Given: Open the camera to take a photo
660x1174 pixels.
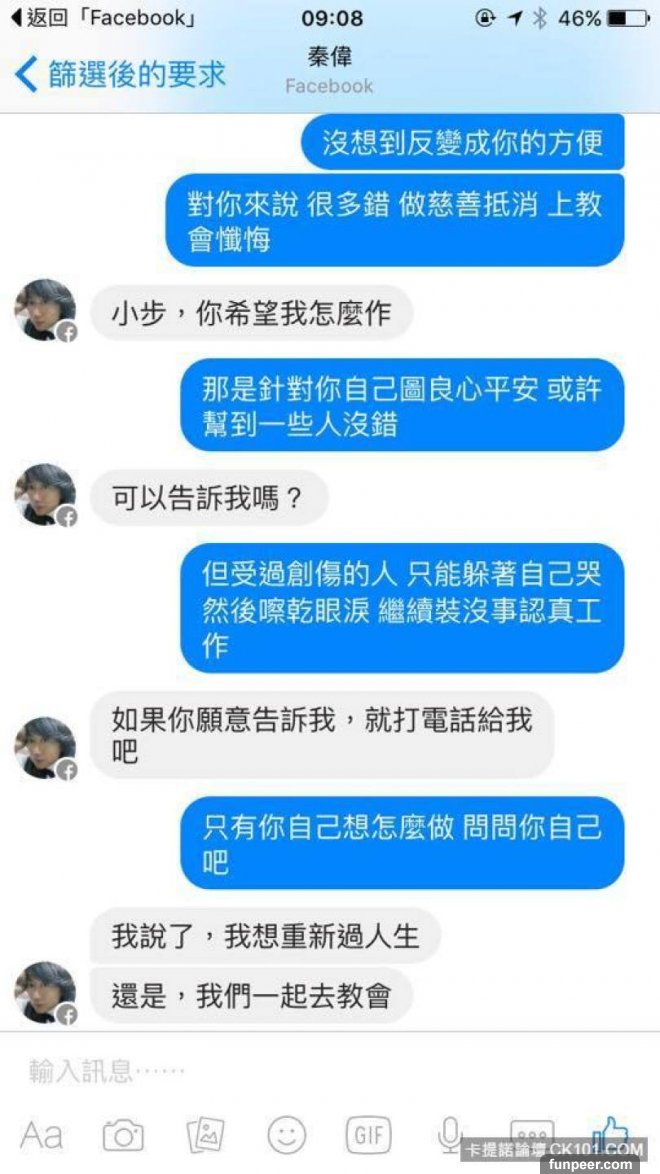Looking at the screenshot, I should click(123, 1135).
